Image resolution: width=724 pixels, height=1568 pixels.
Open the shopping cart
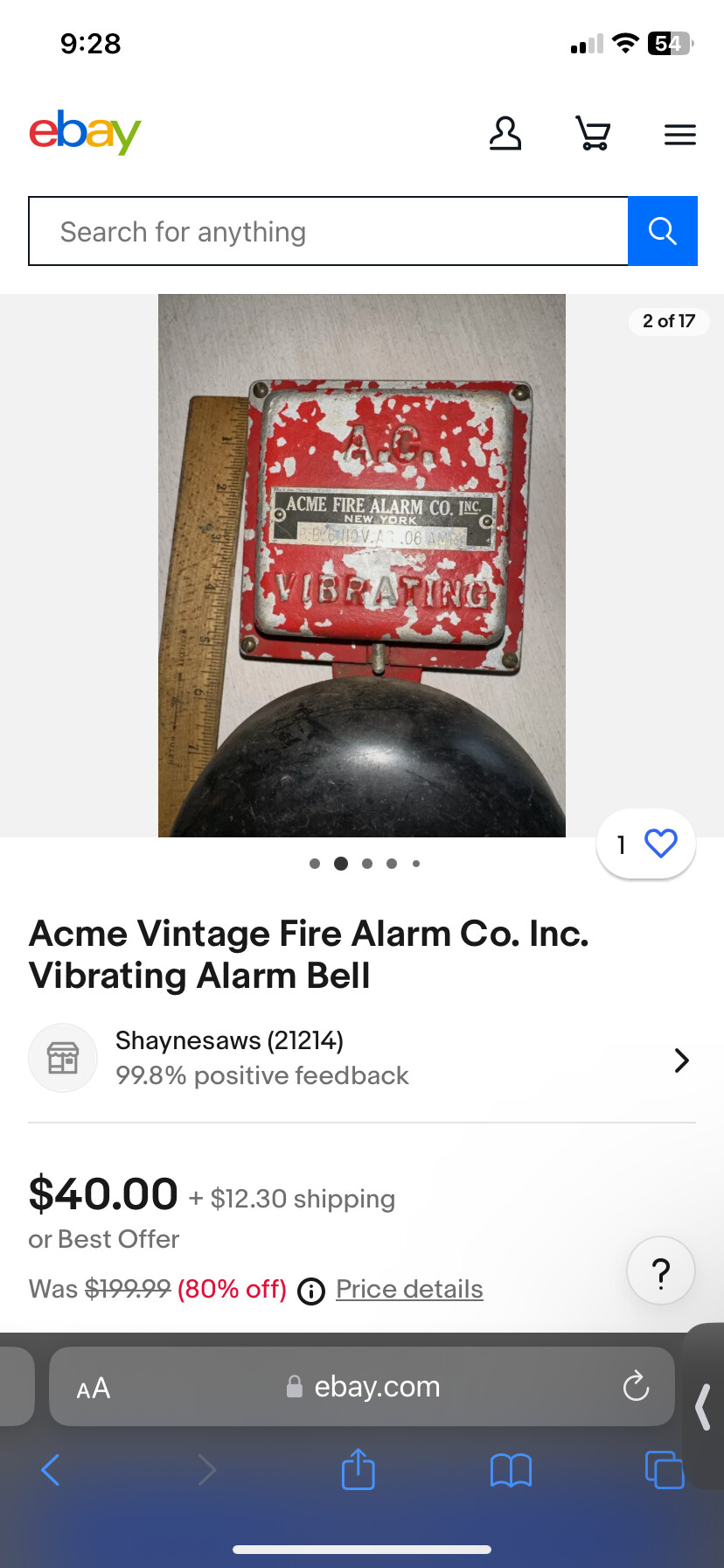pyautogui.click(x=593, y=134)
